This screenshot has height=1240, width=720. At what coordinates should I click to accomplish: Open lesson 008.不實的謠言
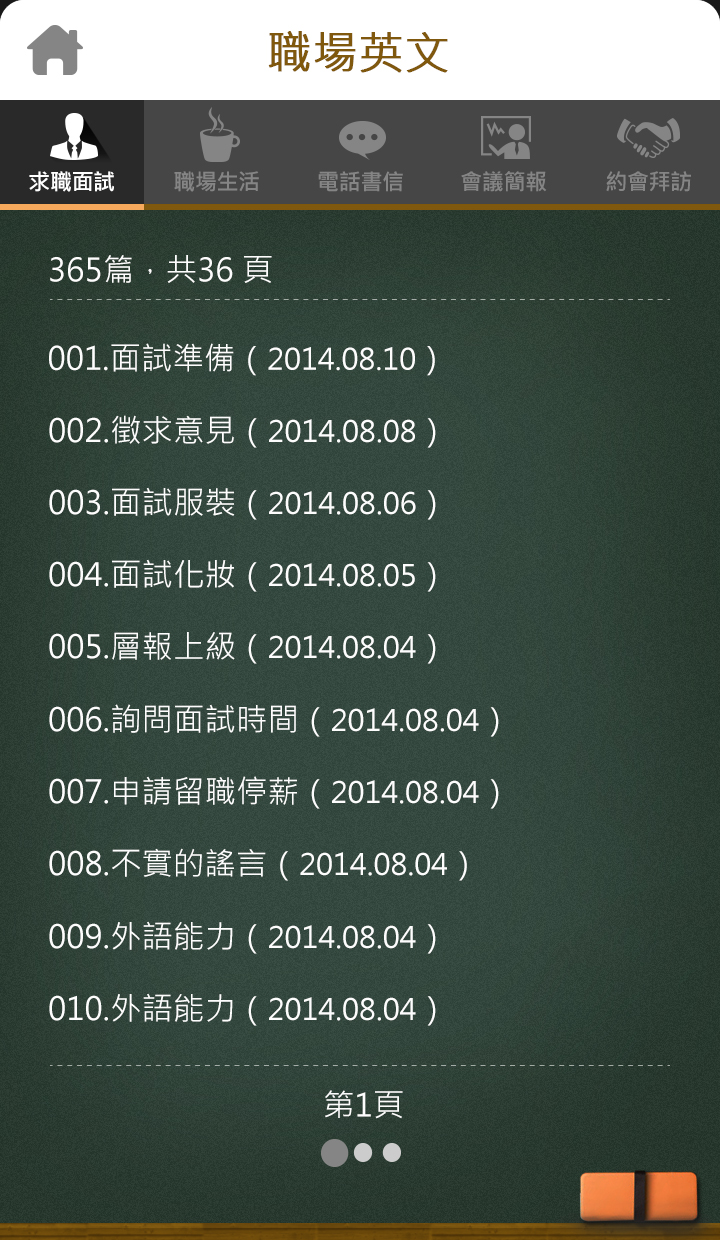pyautogui.click(x=259, y=864)
